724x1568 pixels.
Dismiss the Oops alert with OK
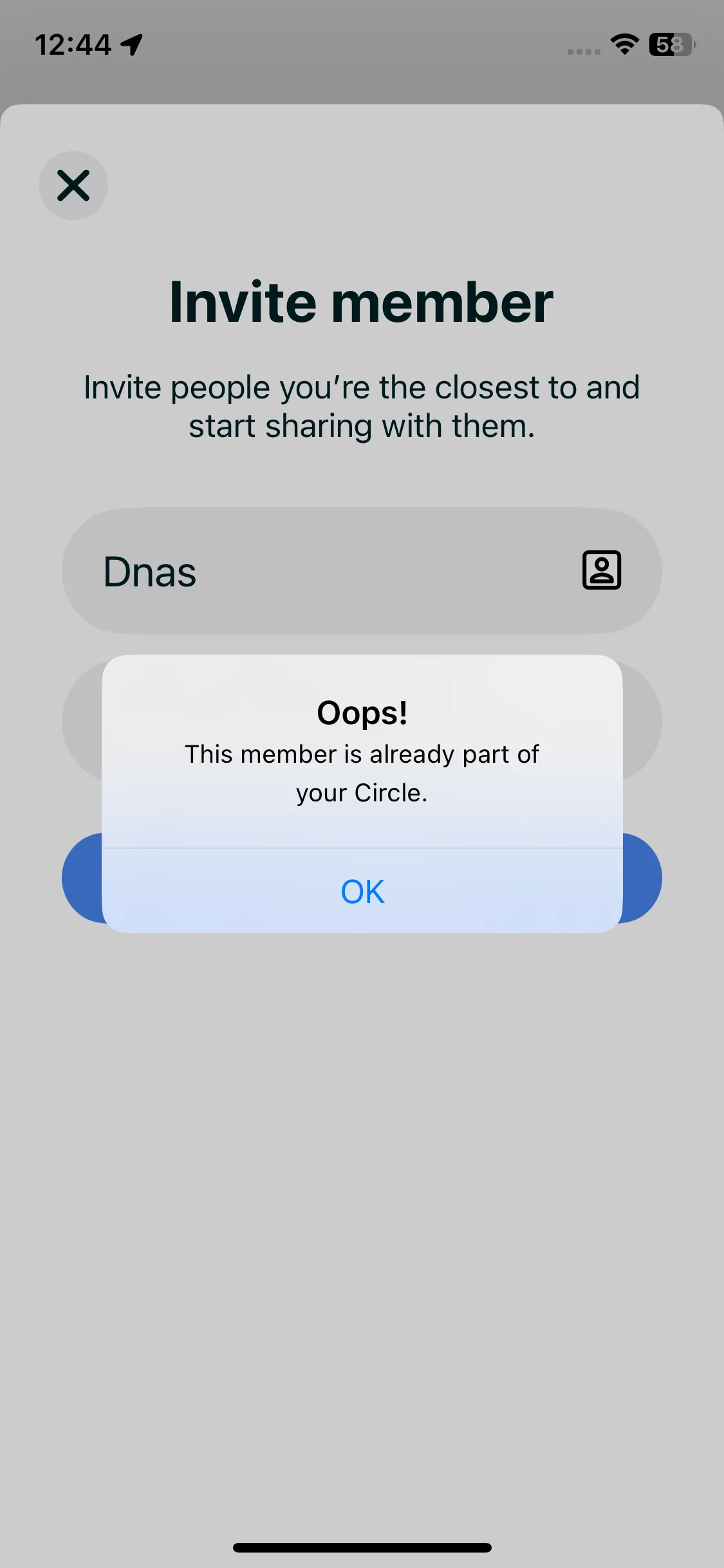pyautogui.click(x=362, y=891)
